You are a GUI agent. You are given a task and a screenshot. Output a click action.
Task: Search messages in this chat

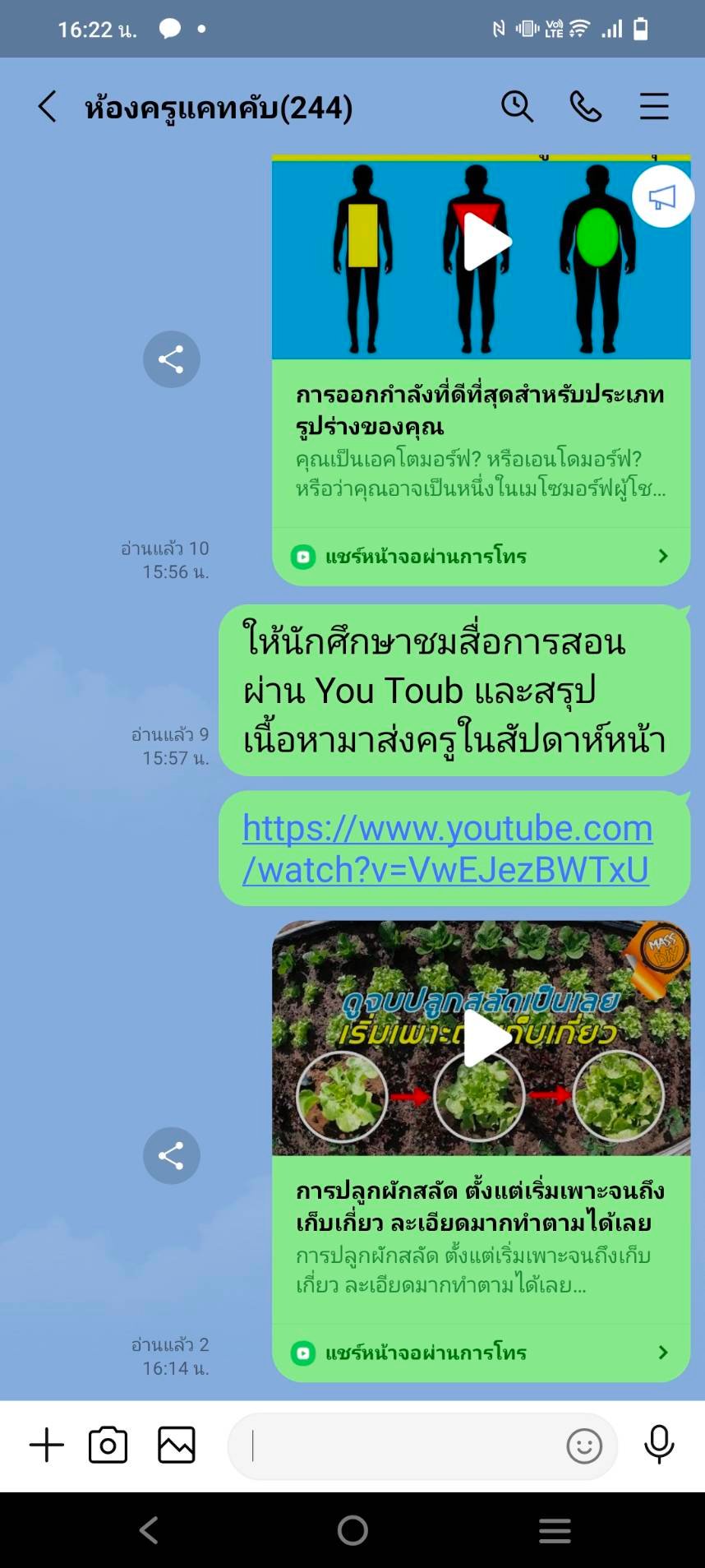click(517, 107)
